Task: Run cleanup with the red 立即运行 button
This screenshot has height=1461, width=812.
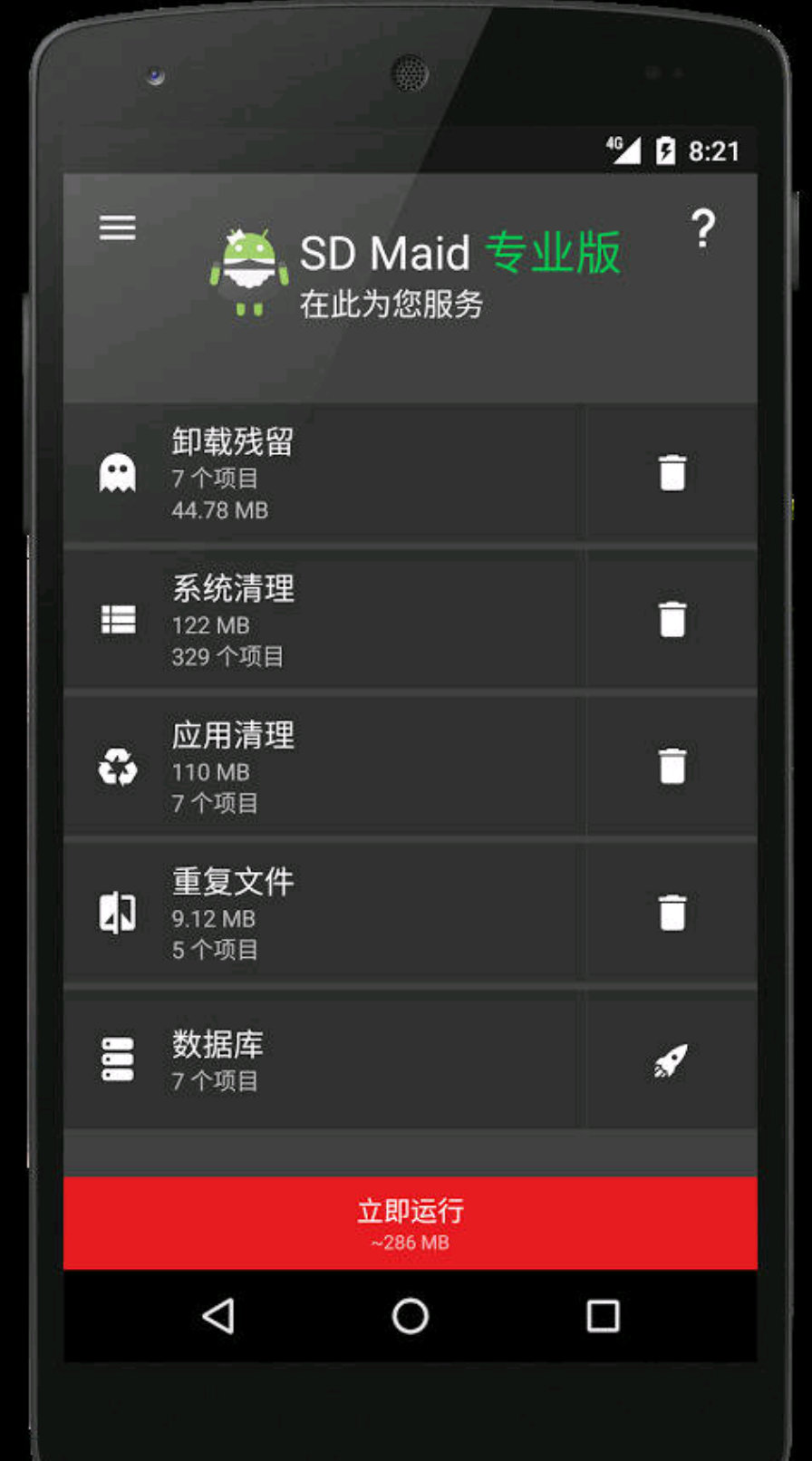Action: [x=406, y=1222]
